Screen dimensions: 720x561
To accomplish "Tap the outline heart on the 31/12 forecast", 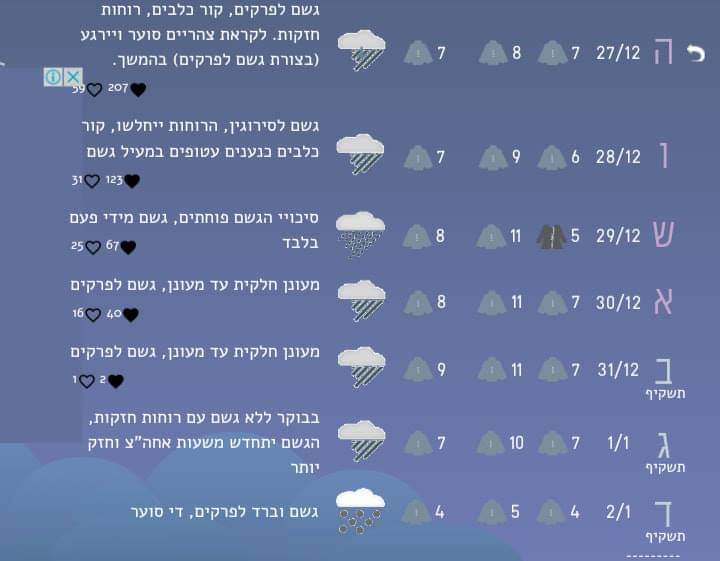I will tap(87, 381).
